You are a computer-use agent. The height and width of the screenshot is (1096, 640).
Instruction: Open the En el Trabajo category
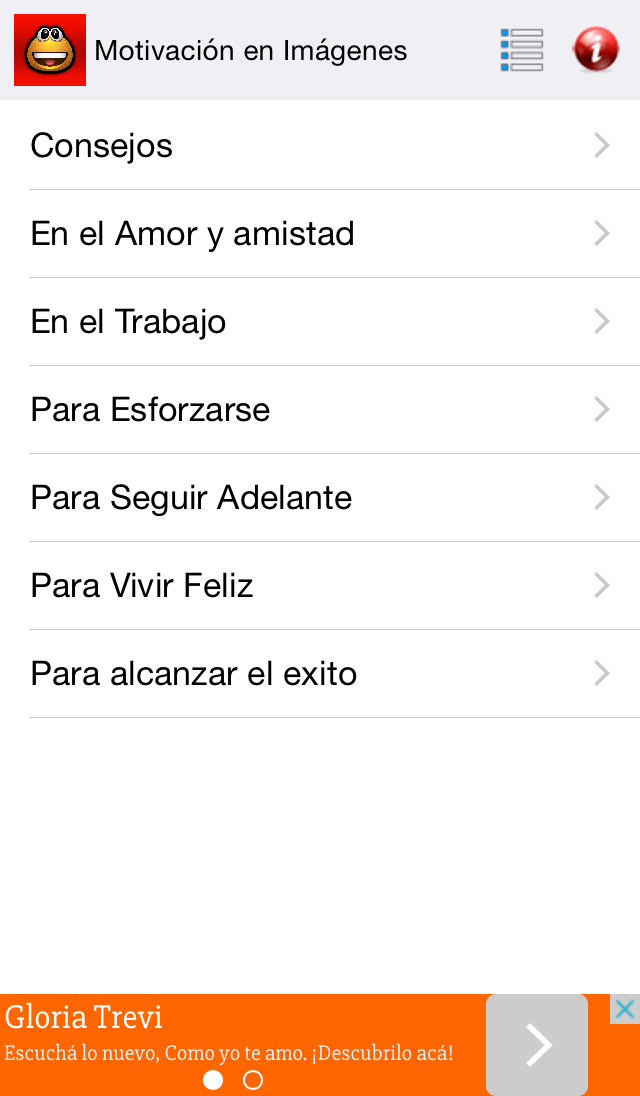[x=320, y=322]
